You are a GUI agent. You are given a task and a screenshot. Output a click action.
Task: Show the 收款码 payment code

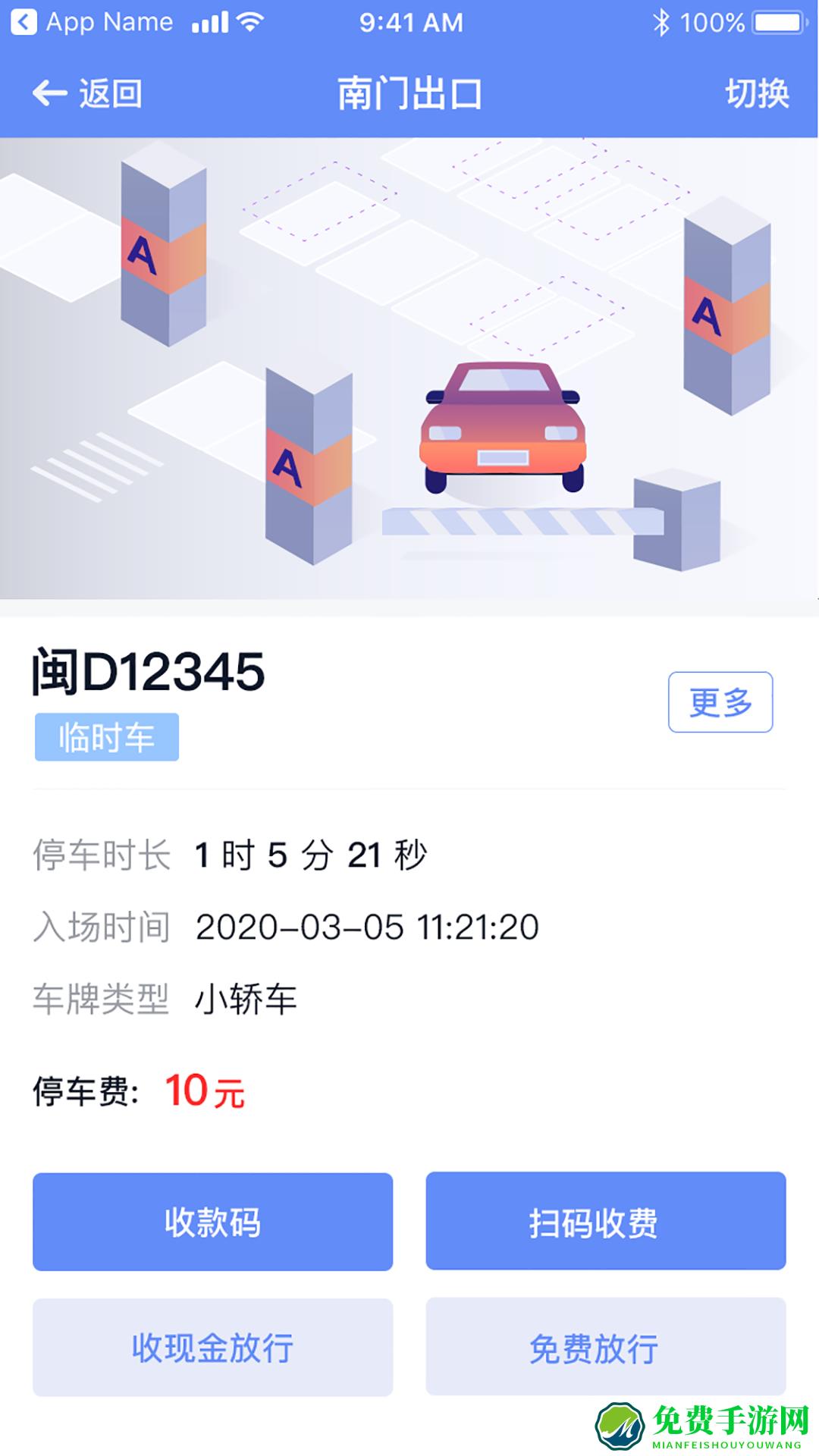(212, 1222)
